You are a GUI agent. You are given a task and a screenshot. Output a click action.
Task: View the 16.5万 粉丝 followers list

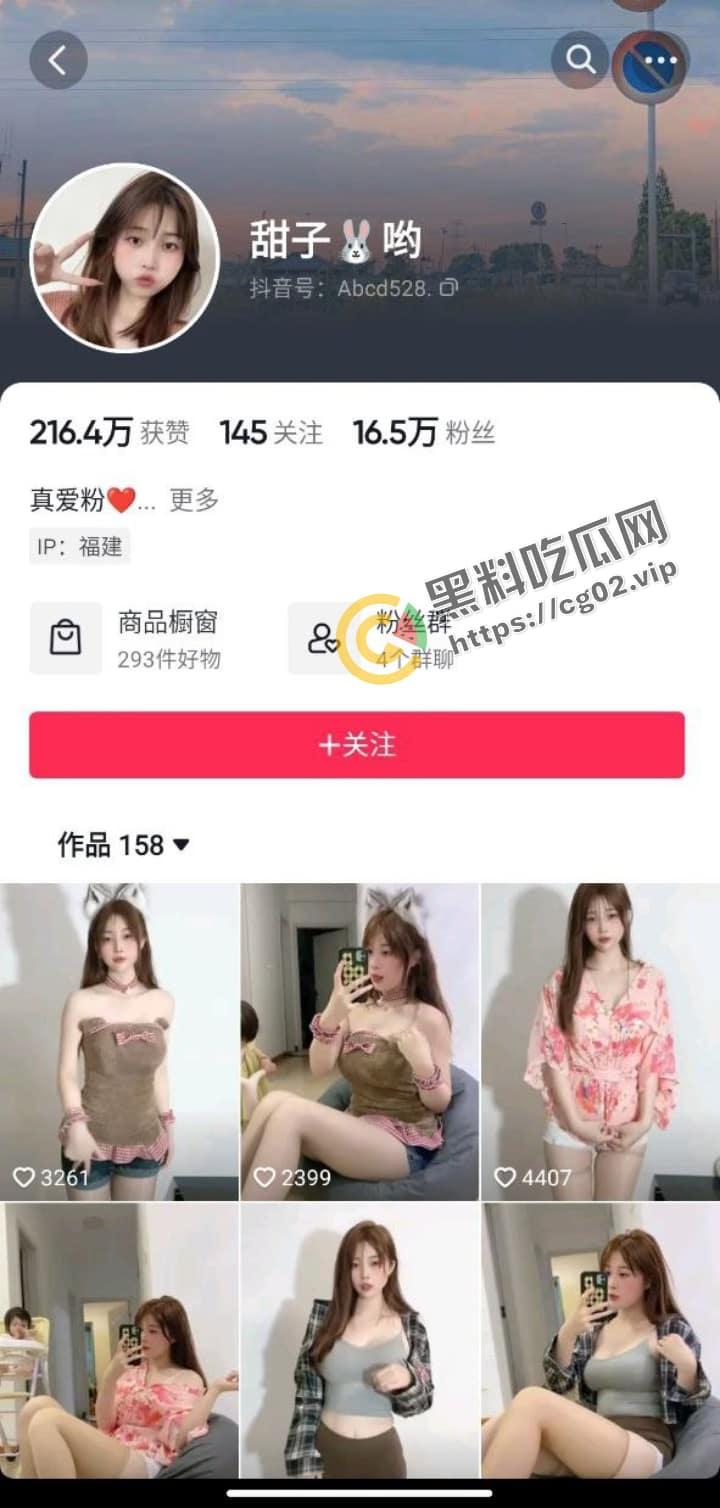click(x=423, y=433)
